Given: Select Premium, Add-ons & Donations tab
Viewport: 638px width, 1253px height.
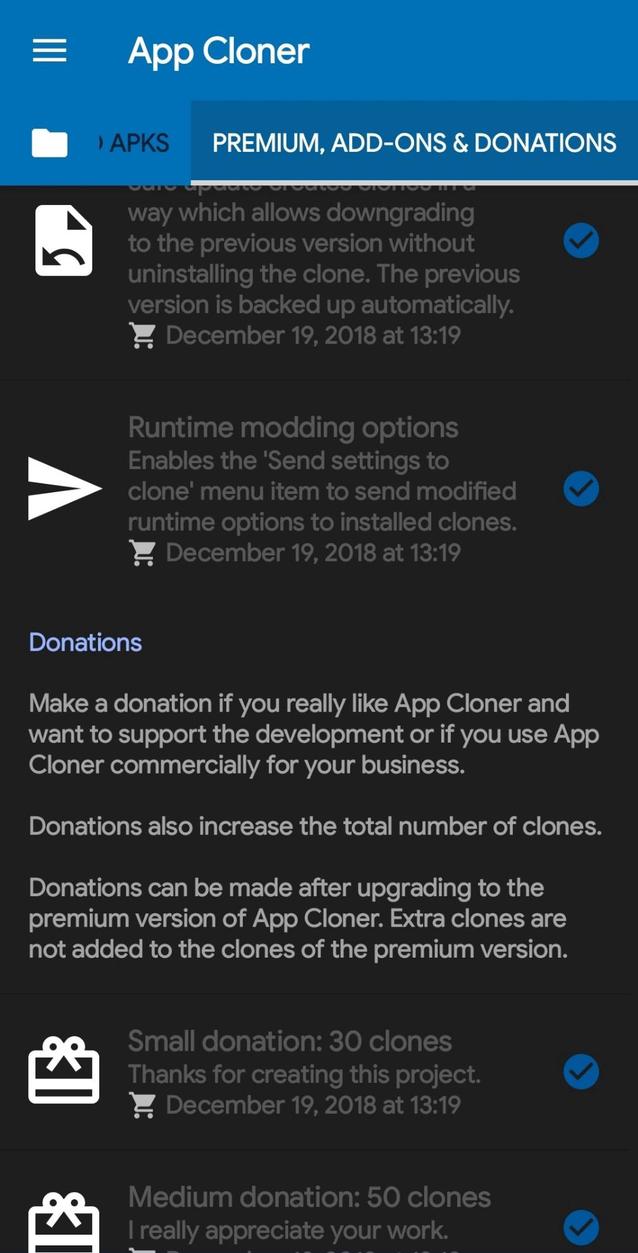Looking at the screenshot, I should click(x=414, y=143).
